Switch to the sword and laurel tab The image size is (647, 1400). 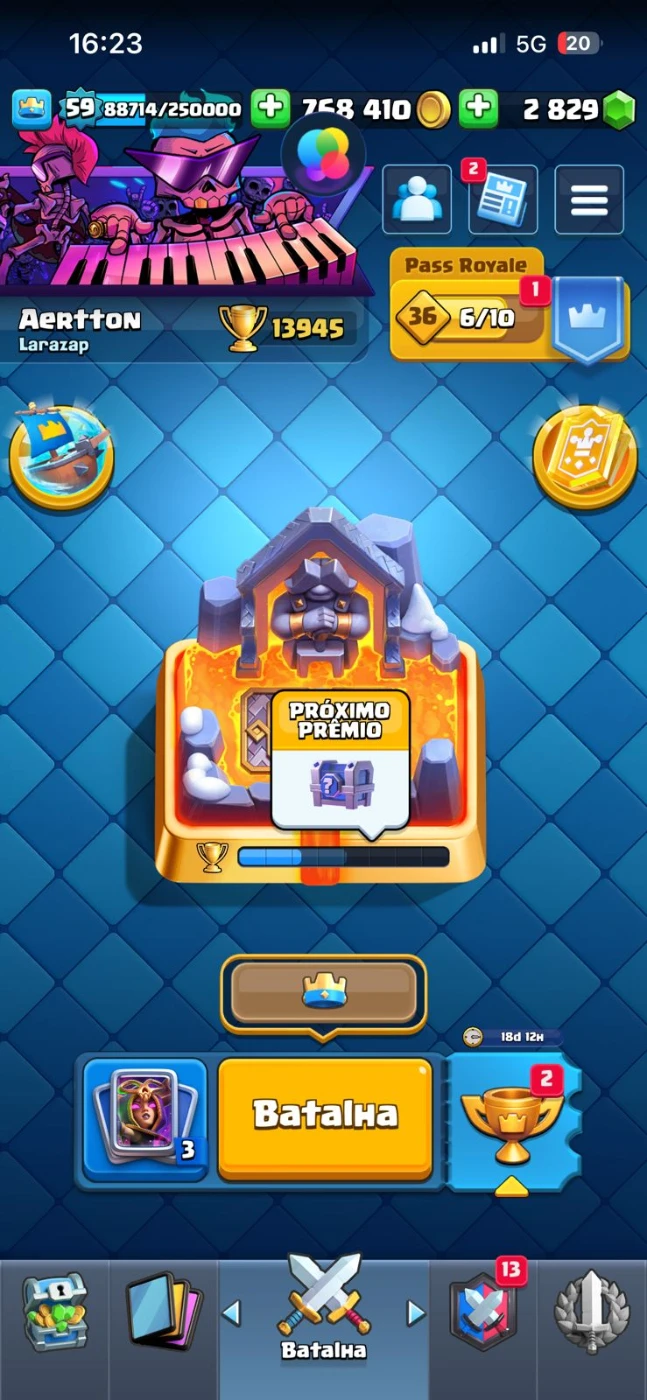point(592,1310)
